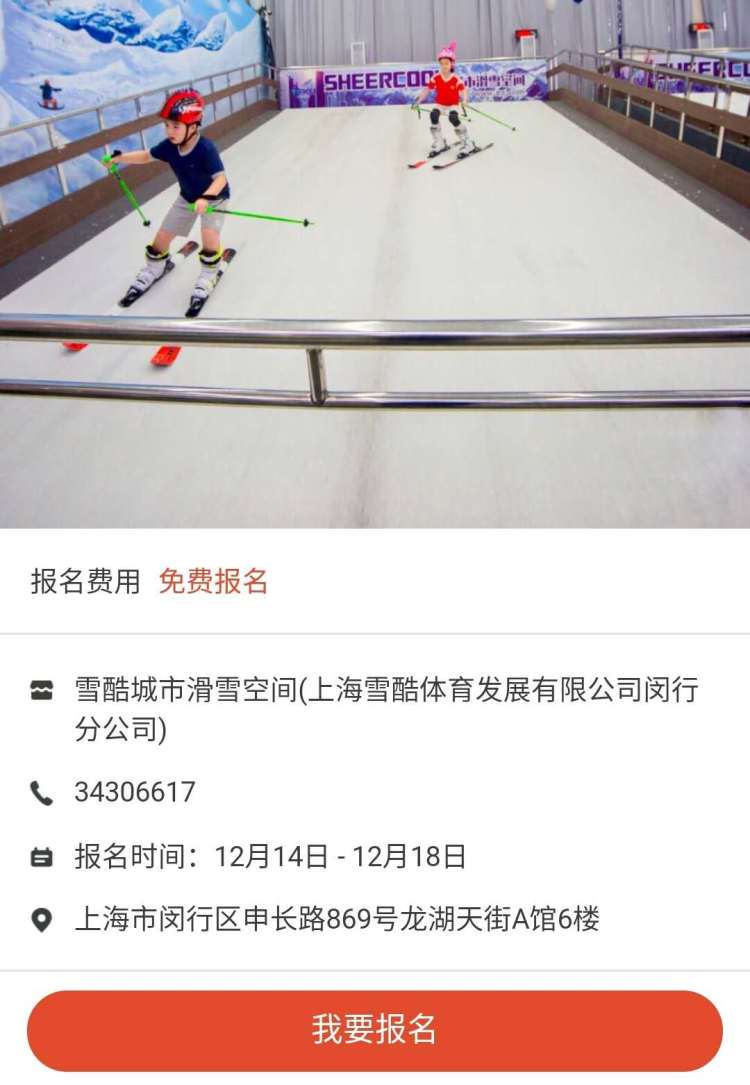The height and width of the screenshot is (1085, 750).
Task: Call the phone number 34306617
Action: click(x=135, y=793)
